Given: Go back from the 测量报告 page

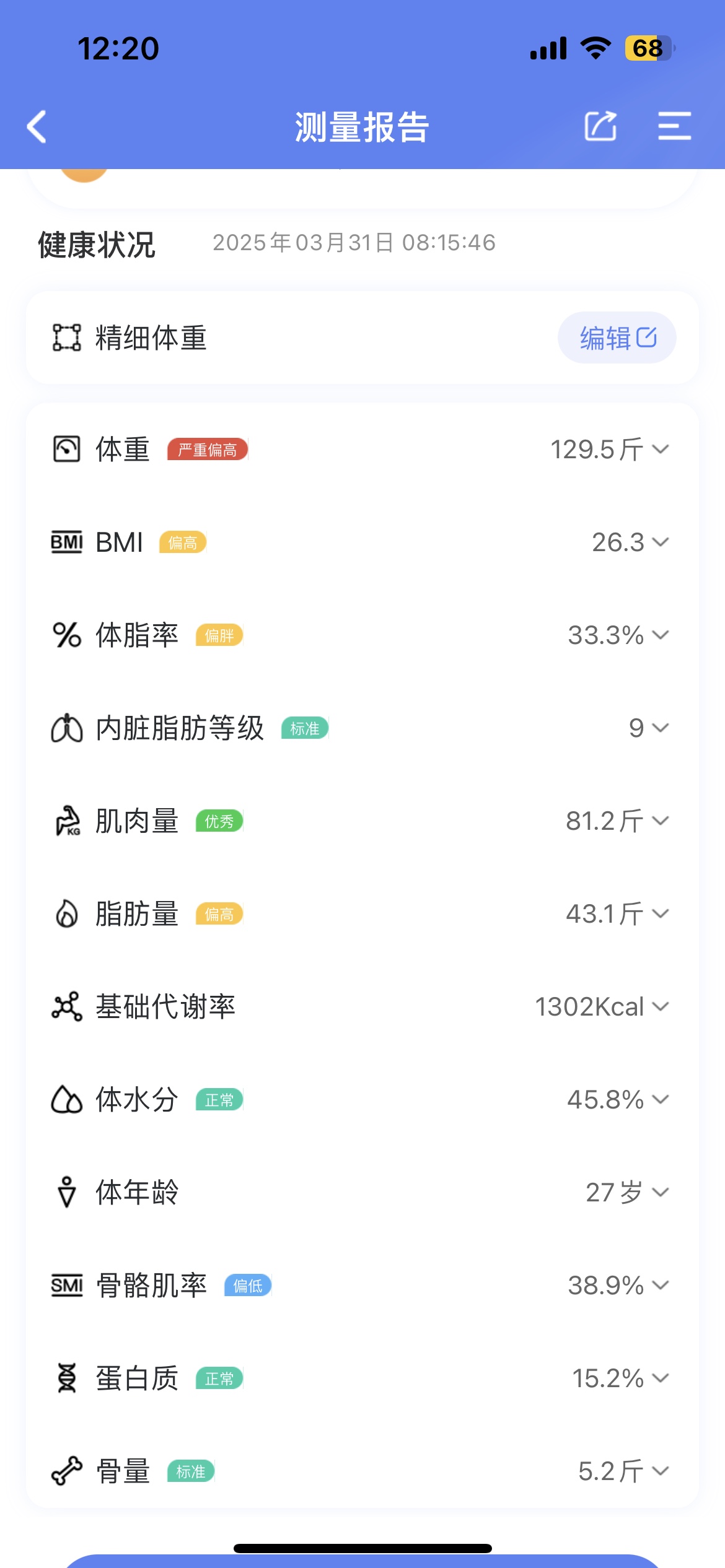Looking at the screenshot, I should (x=37, y=127).
